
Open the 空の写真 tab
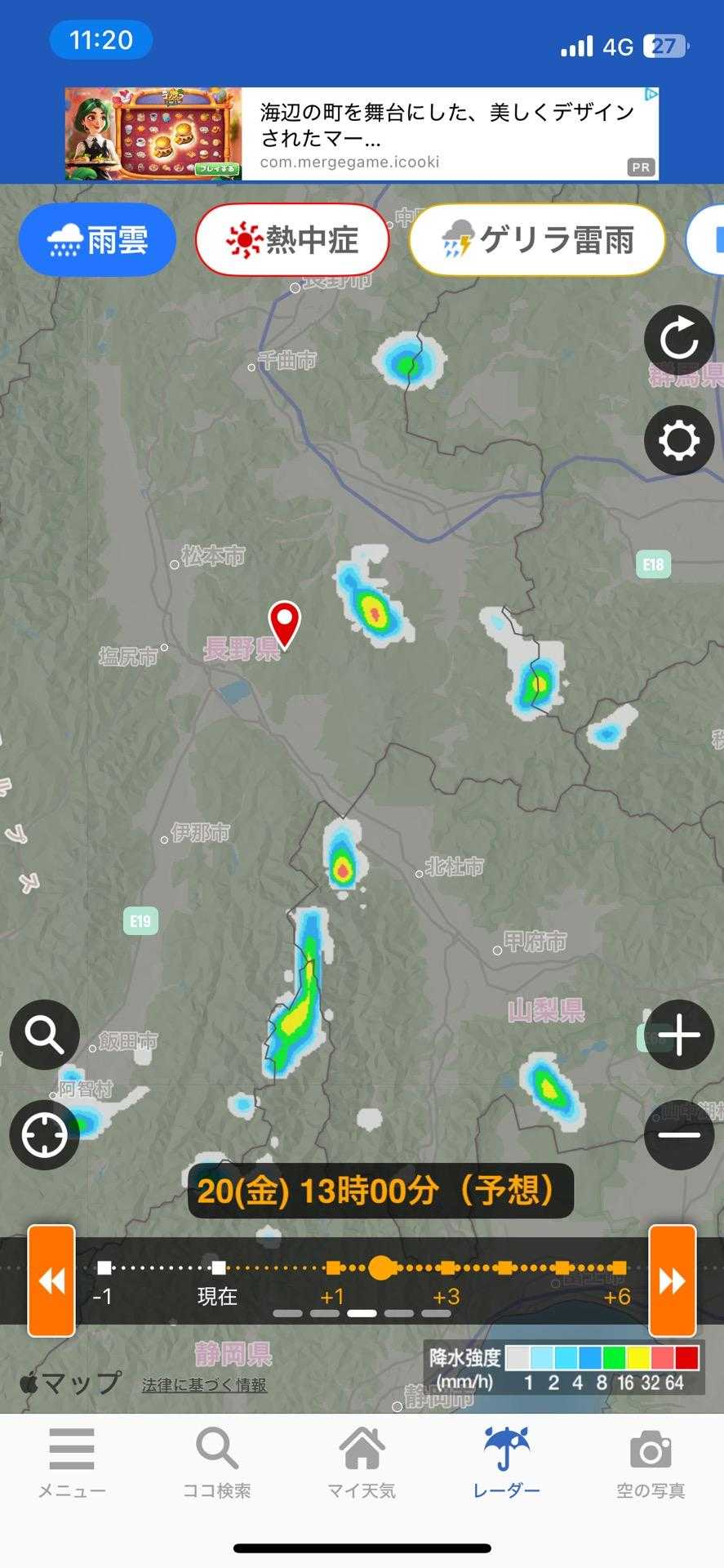[651, 1463]
